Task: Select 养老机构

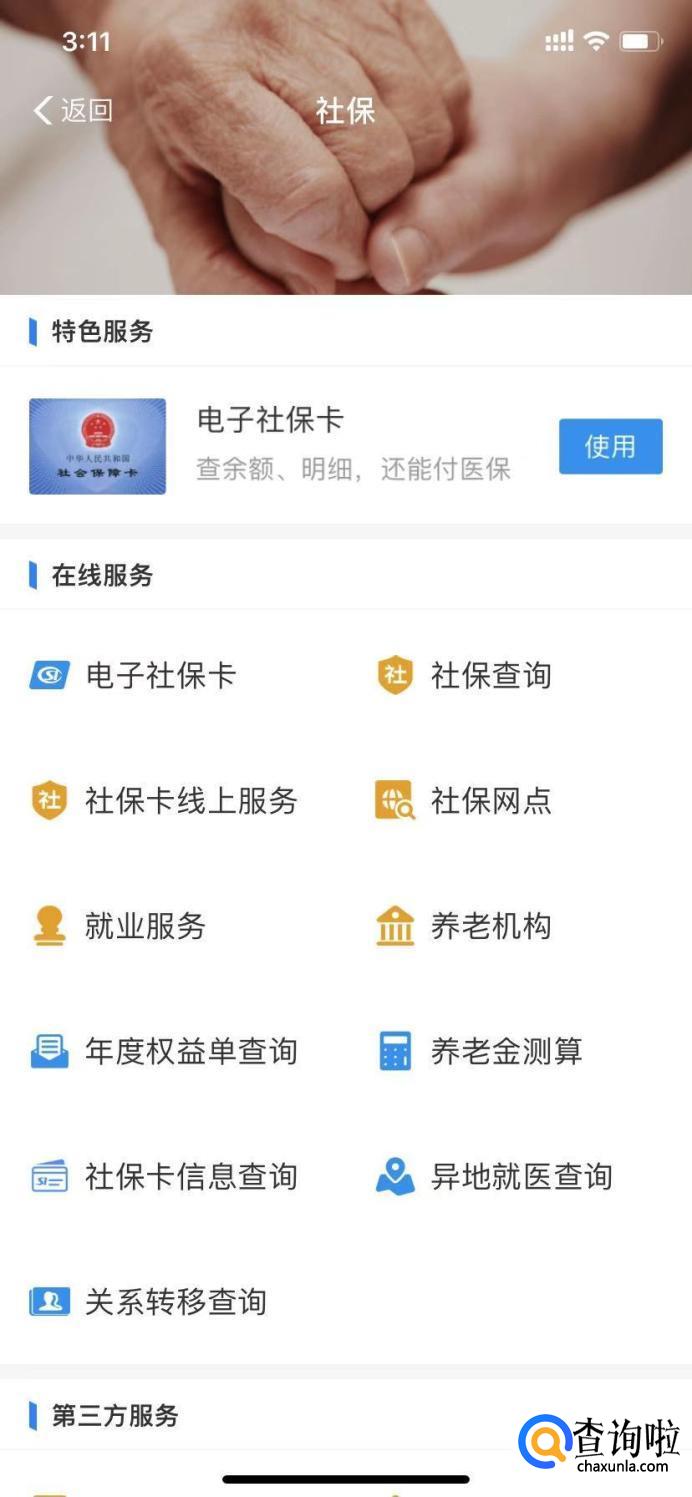Action: click(x=465, y=926)
